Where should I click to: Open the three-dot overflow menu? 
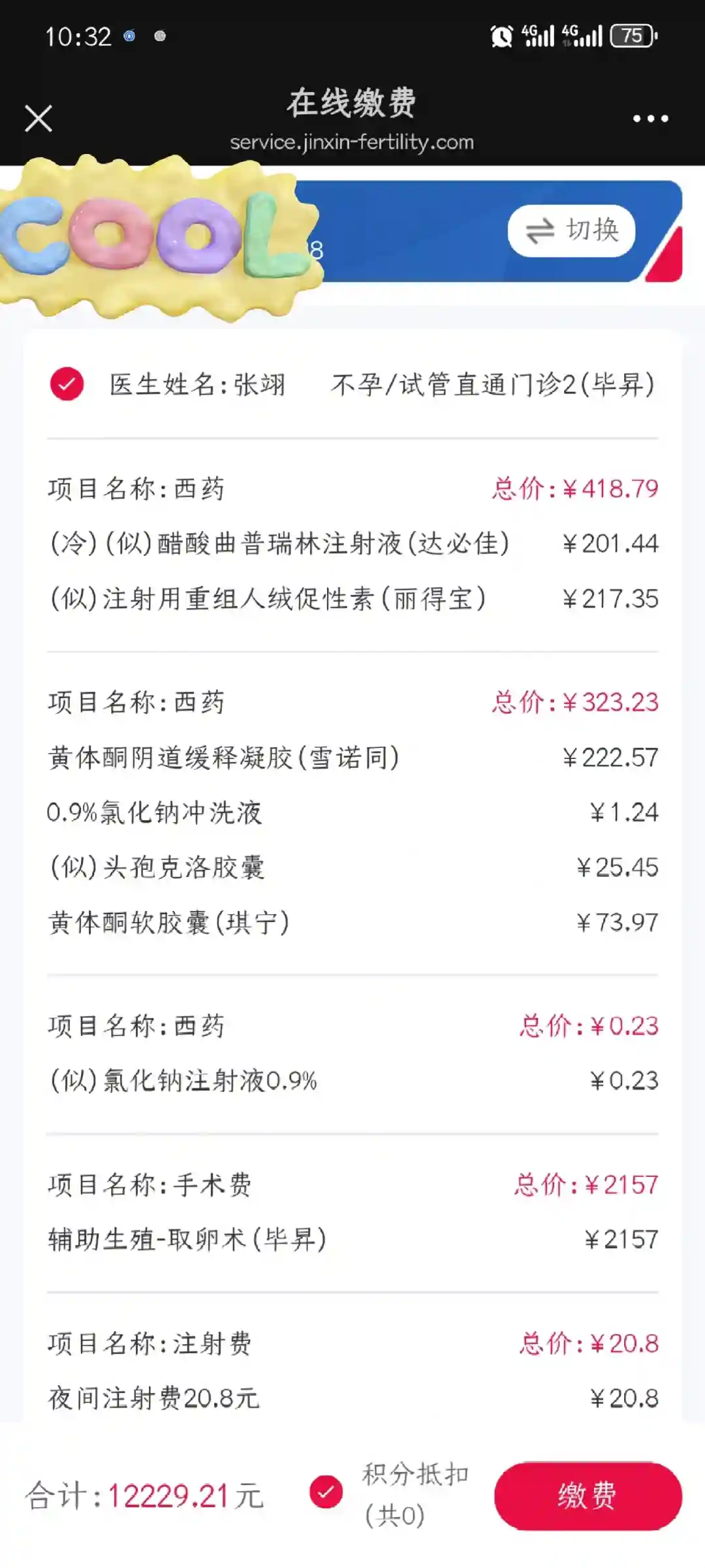coord(650,119)
